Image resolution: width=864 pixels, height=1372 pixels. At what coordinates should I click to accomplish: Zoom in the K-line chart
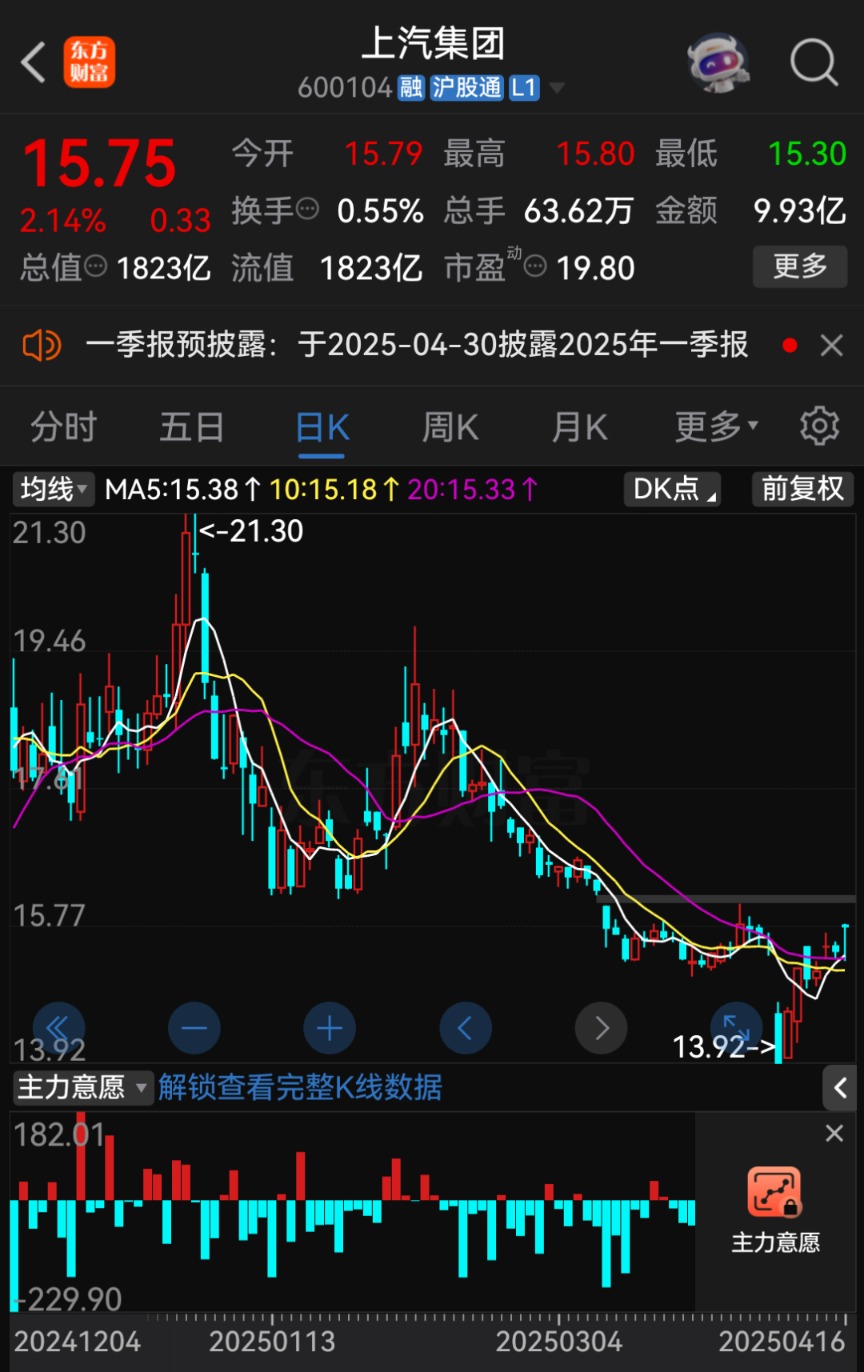pos(329,1027)
